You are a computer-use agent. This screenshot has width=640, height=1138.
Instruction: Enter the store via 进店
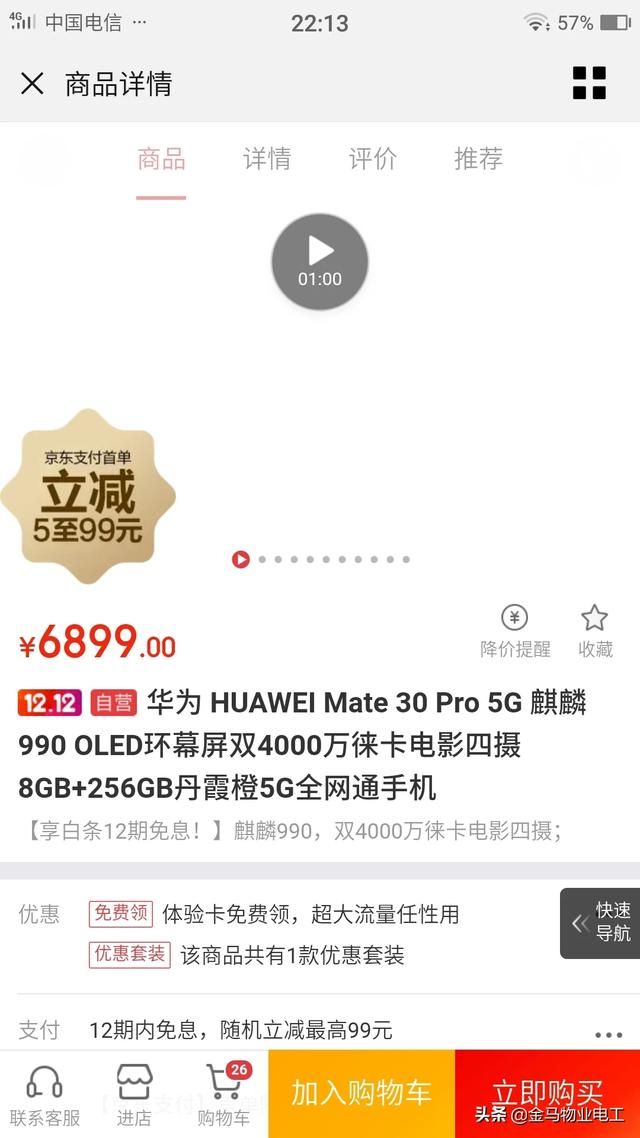pos(133,1095)
